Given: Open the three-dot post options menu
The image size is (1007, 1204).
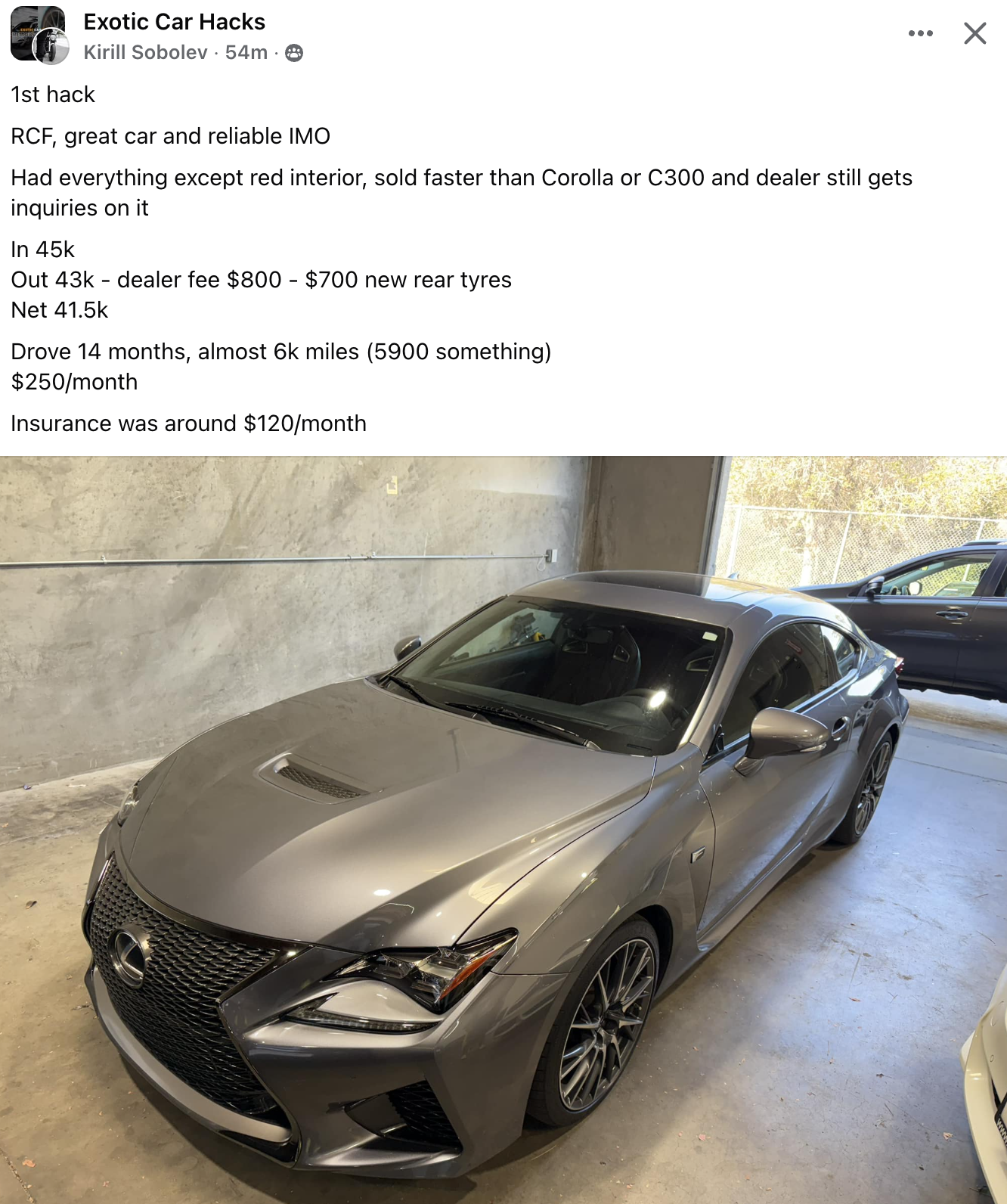Looking at the screenshot, I should tap(920, 33).
